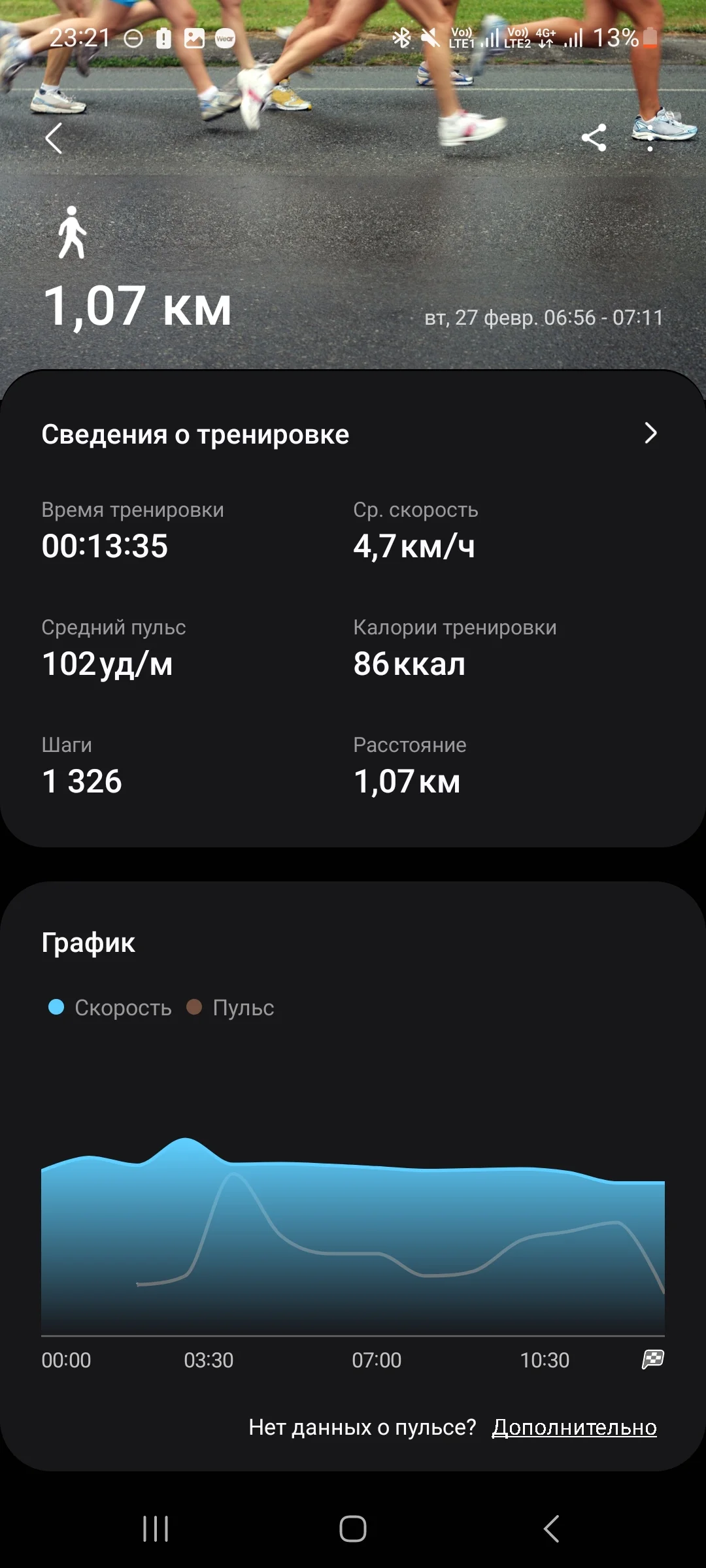Expand Сведения о тренировке details chevron

click(x=650, y=433)
